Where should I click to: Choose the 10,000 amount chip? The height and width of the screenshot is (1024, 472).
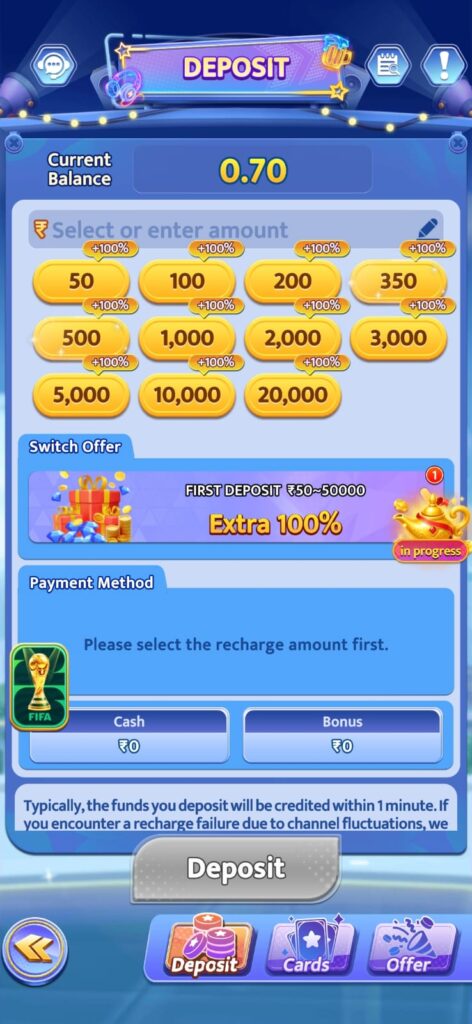pyautogui.click(x=187, y=394)
